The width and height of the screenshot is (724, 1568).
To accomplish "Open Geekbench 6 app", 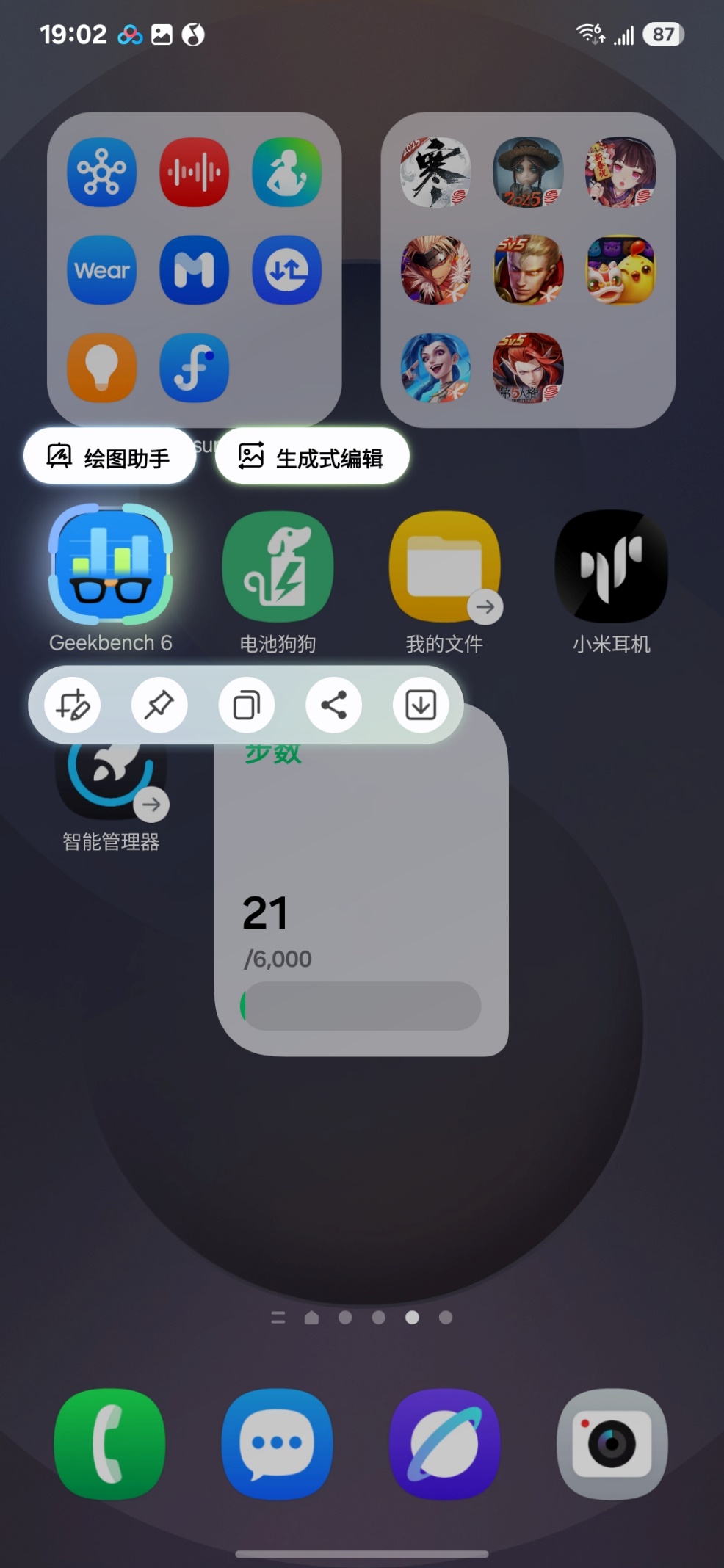I will (110, 565).
